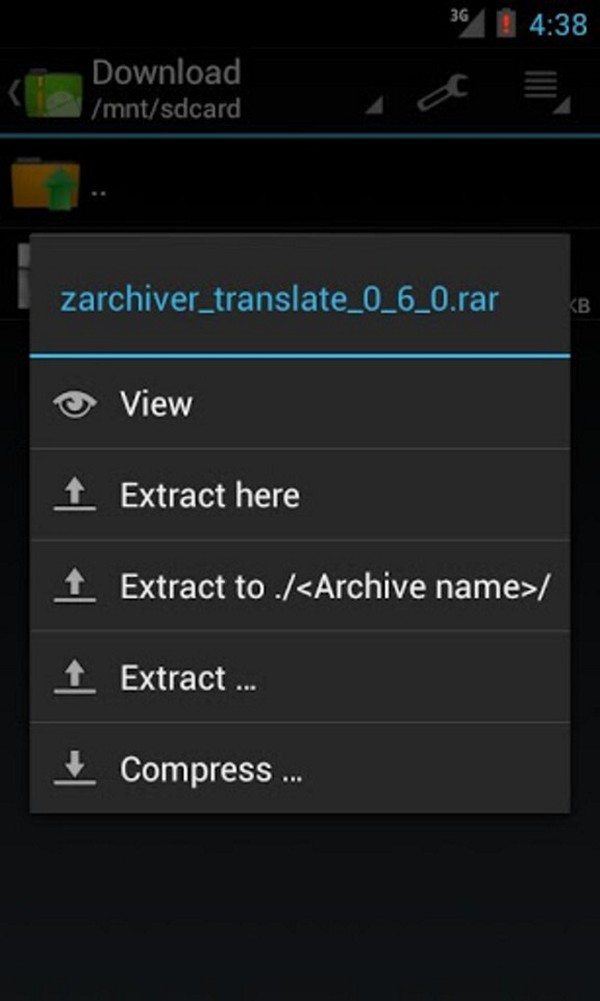
Task: Go up via the parent folder row
Action: 300,184
